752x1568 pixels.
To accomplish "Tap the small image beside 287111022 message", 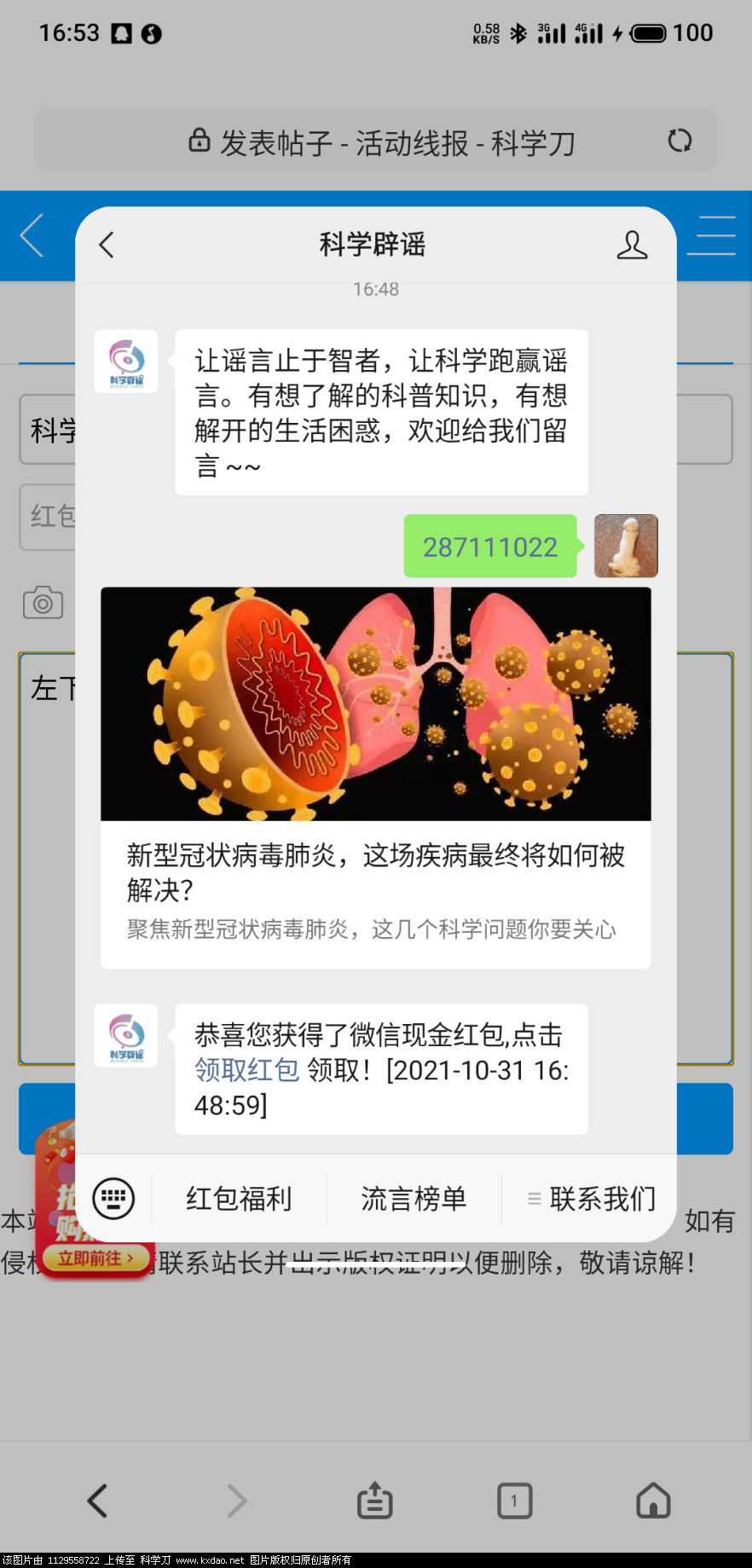I will 626,546.
